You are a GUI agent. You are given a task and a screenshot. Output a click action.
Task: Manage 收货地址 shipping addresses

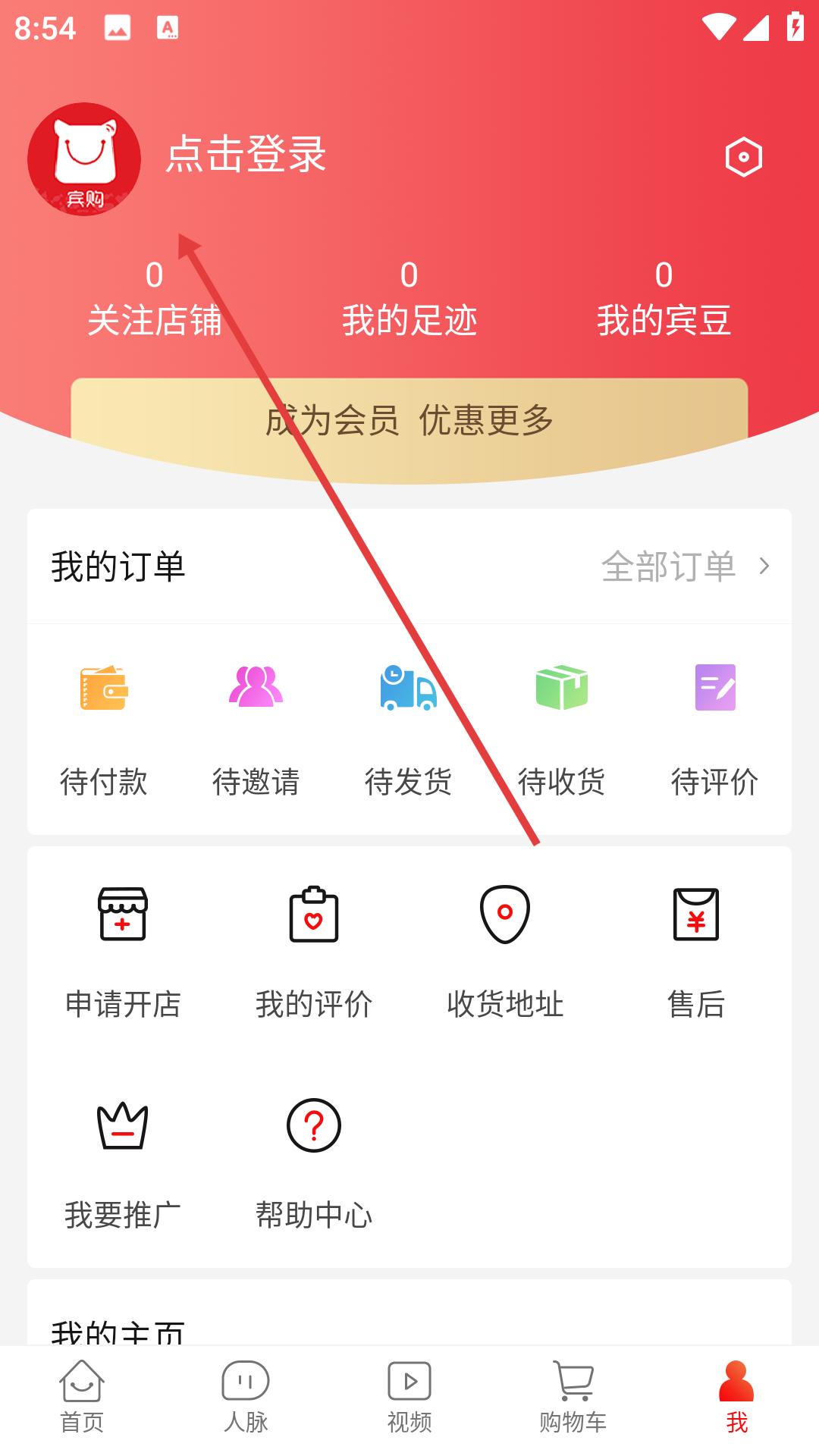(x=505, y=952)
